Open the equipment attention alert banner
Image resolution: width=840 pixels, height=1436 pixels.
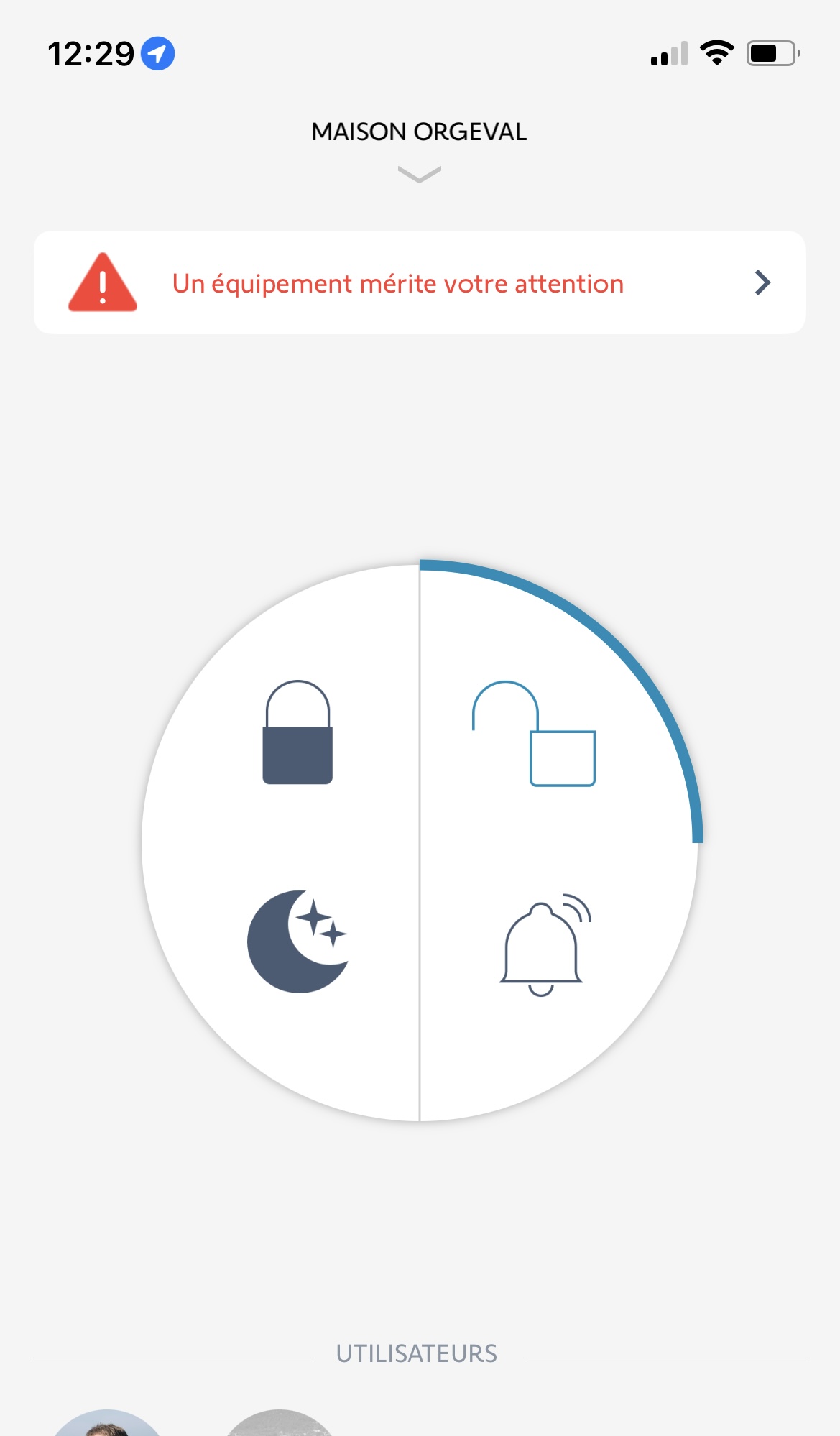point(419,282)
